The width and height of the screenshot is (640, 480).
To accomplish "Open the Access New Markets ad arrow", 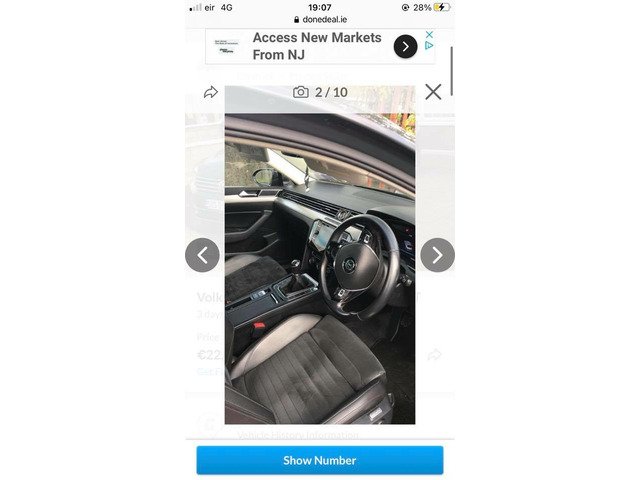I will coord(405,46).
